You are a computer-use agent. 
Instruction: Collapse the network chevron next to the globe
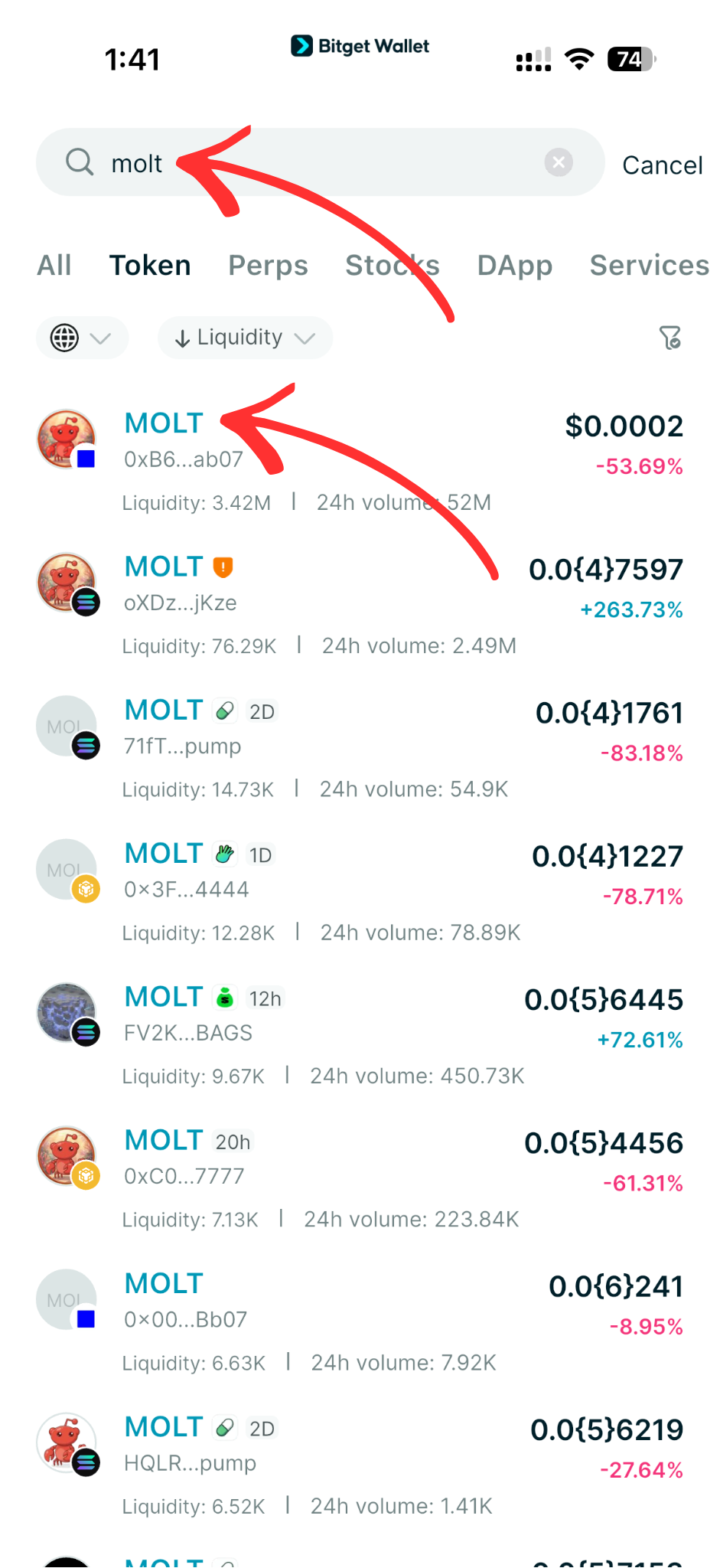[x=100, y=338]
